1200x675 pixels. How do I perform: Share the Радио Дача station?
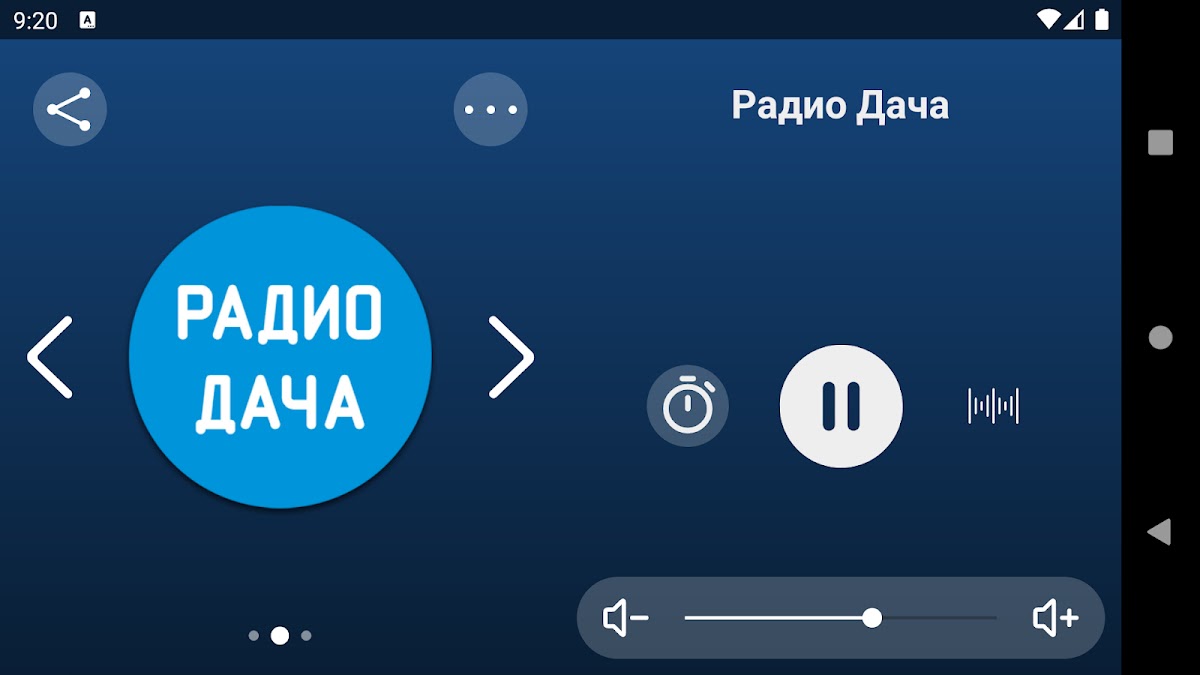(x=70, y=110)
